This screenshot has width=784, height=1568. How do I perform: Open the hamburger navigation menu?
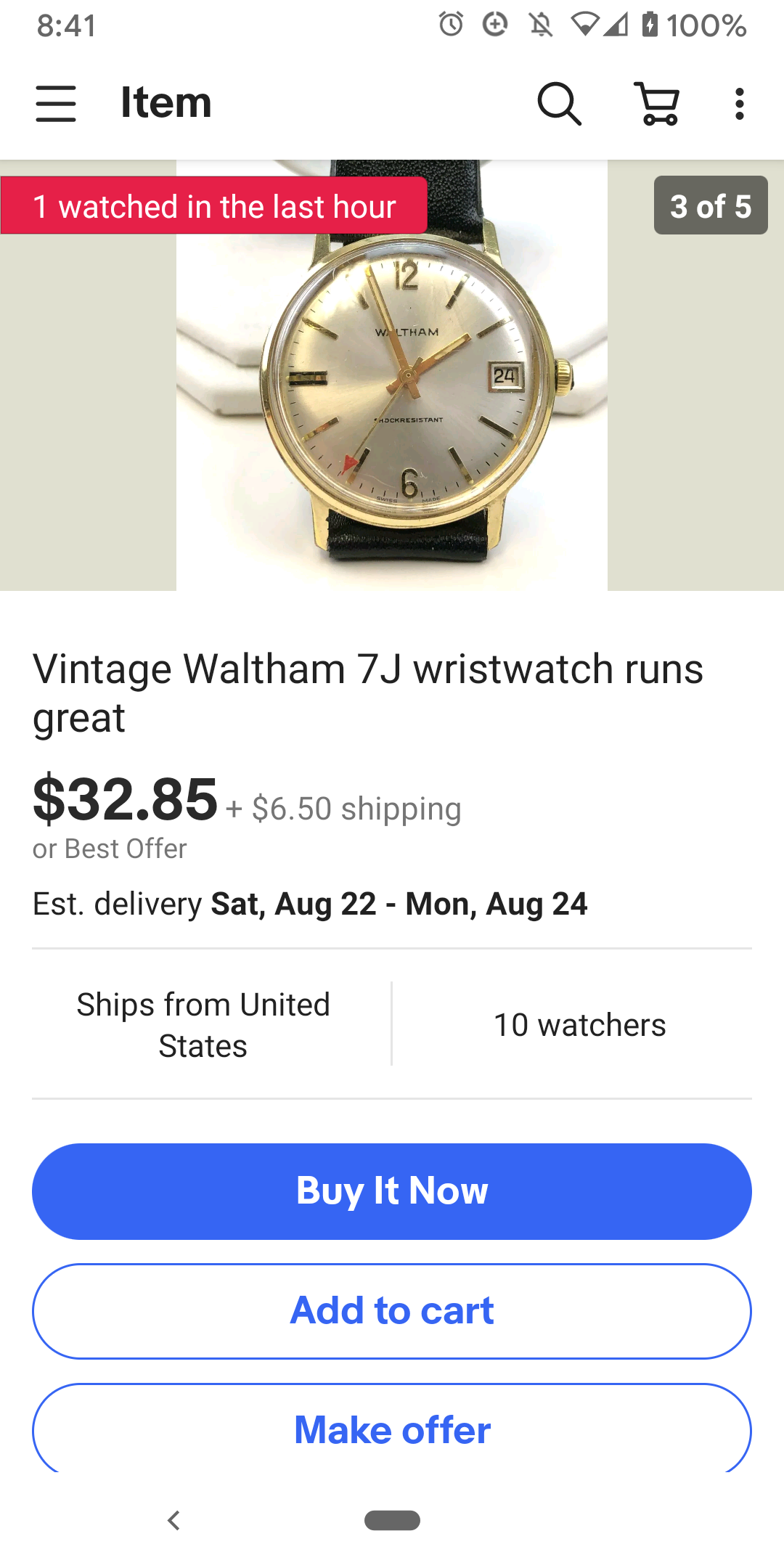pos(56,103)
